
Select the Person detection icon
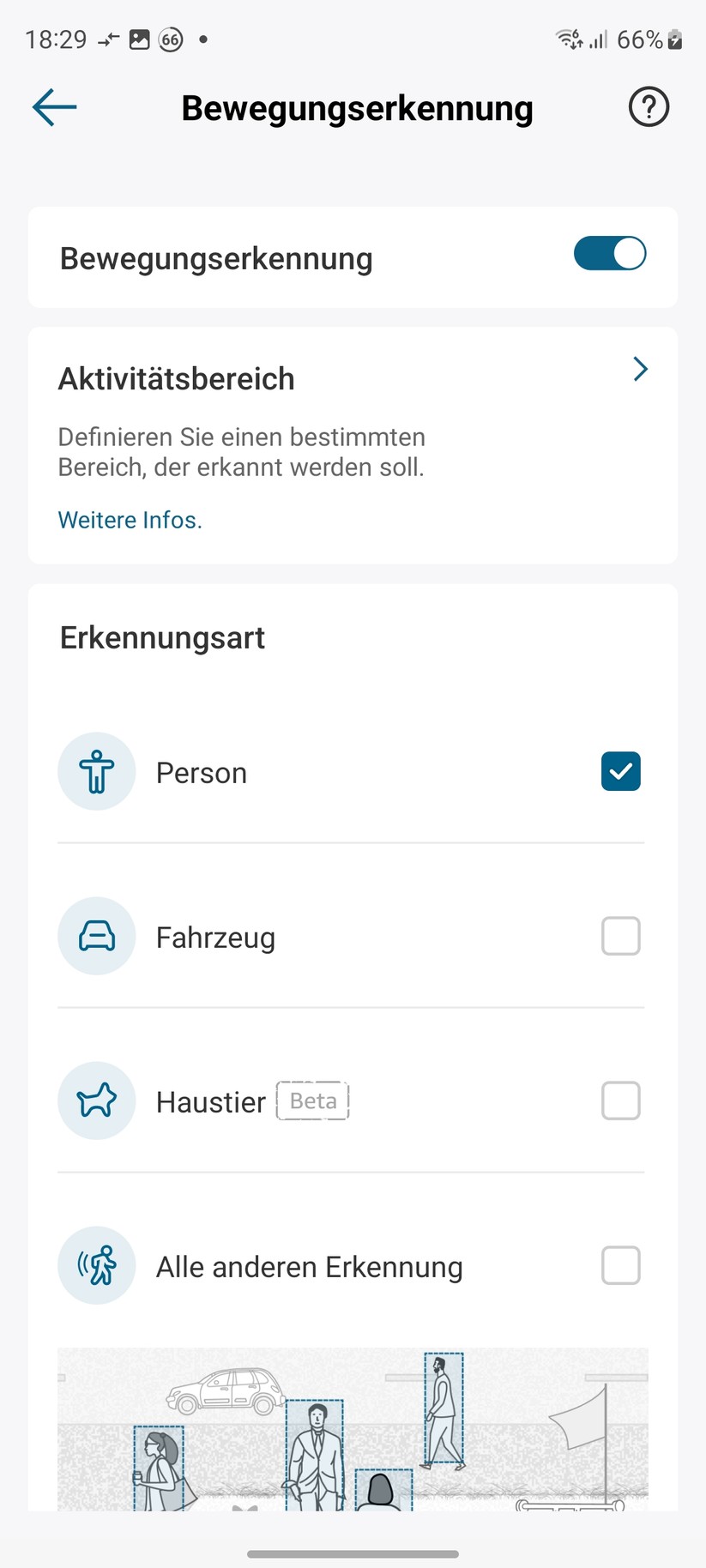(96, 771)
